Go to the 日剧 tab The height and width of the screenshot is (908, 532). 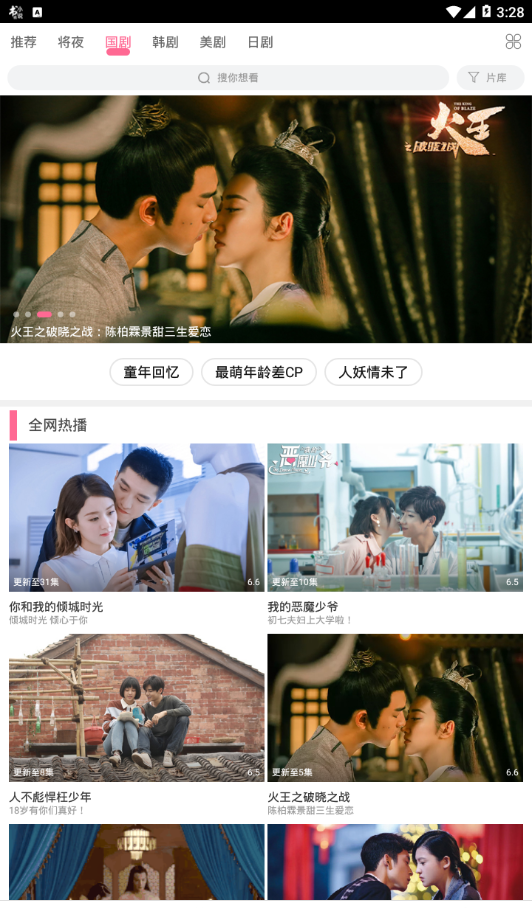[x=260, y=42]
